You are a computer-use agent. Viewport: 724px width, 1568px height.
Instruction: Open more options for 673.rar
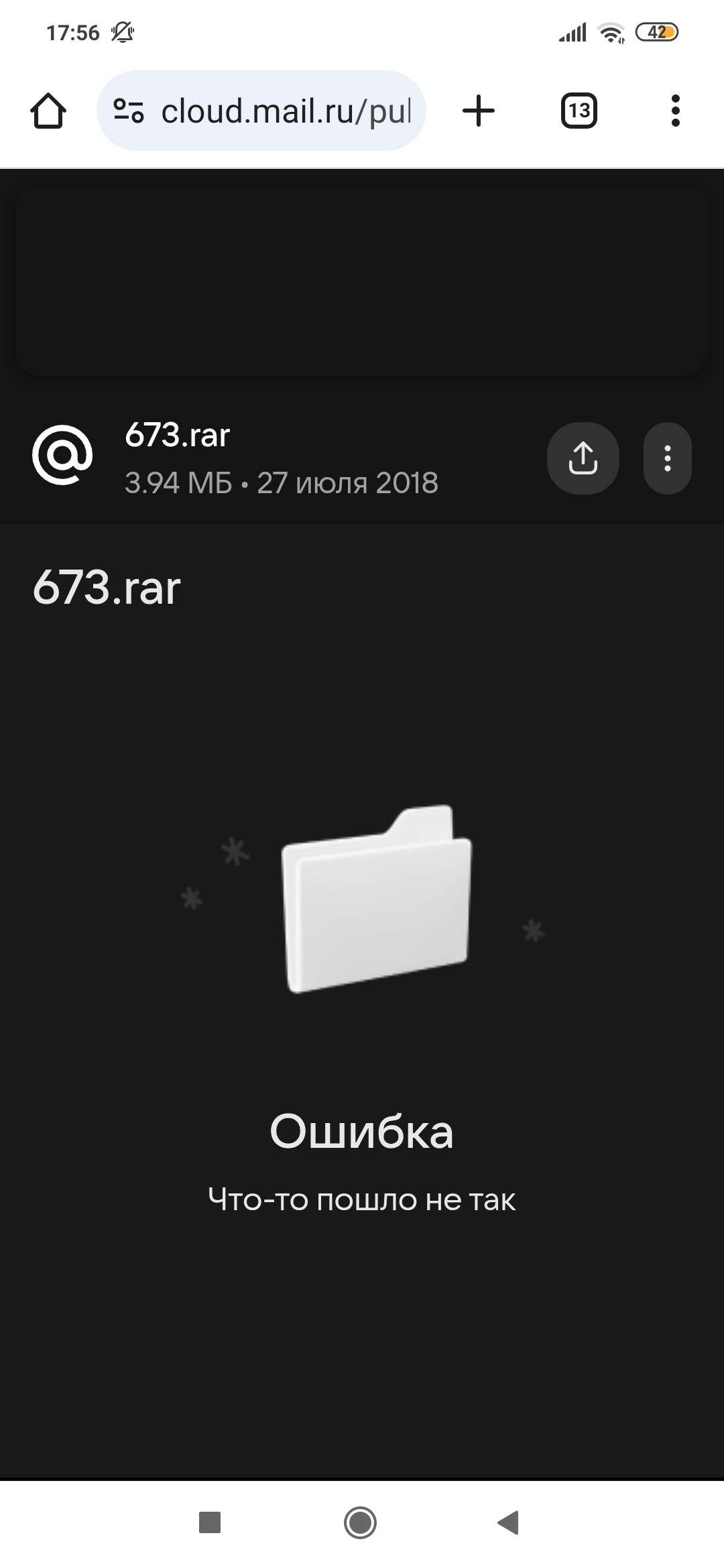(667, 458)
